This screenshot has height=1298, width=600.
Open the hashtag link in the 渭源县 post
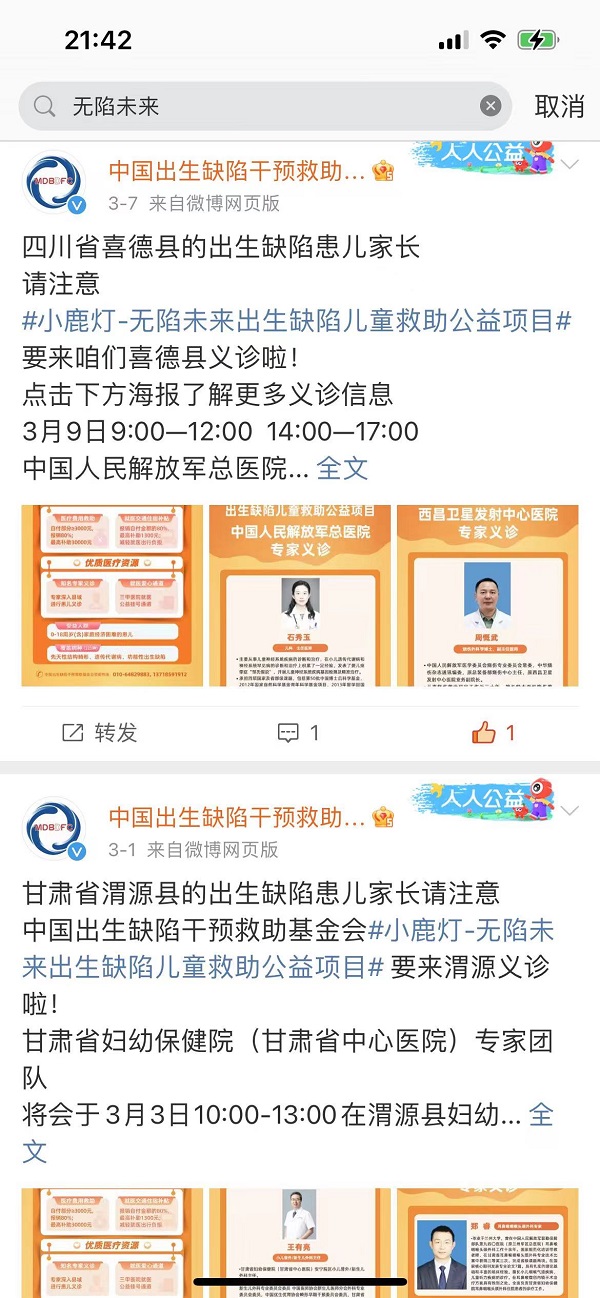pyautogui.click(x=460, y=931)
